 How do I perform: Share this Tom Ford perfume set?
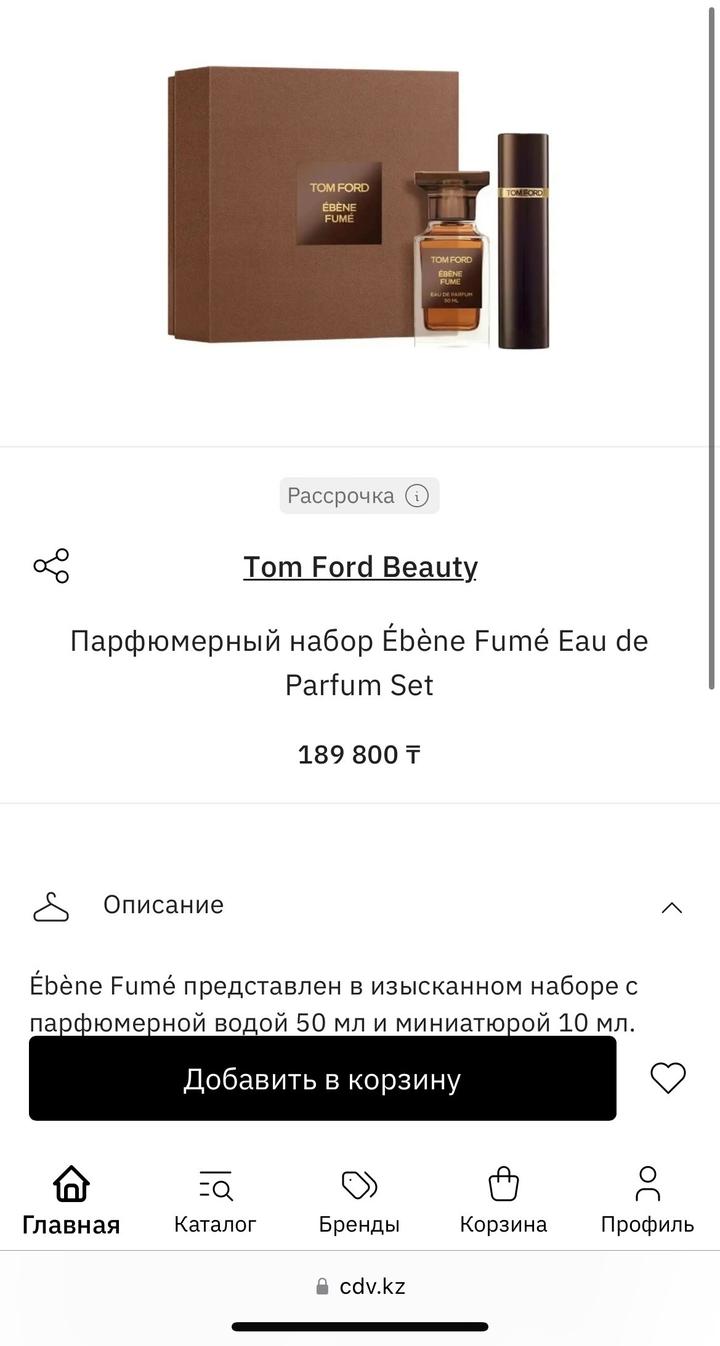[51, 566]
